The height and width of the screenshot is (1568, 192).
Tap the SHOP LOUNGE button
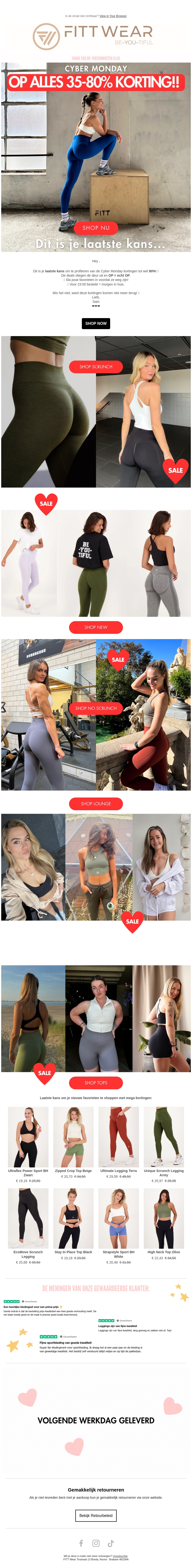point(96,804)
